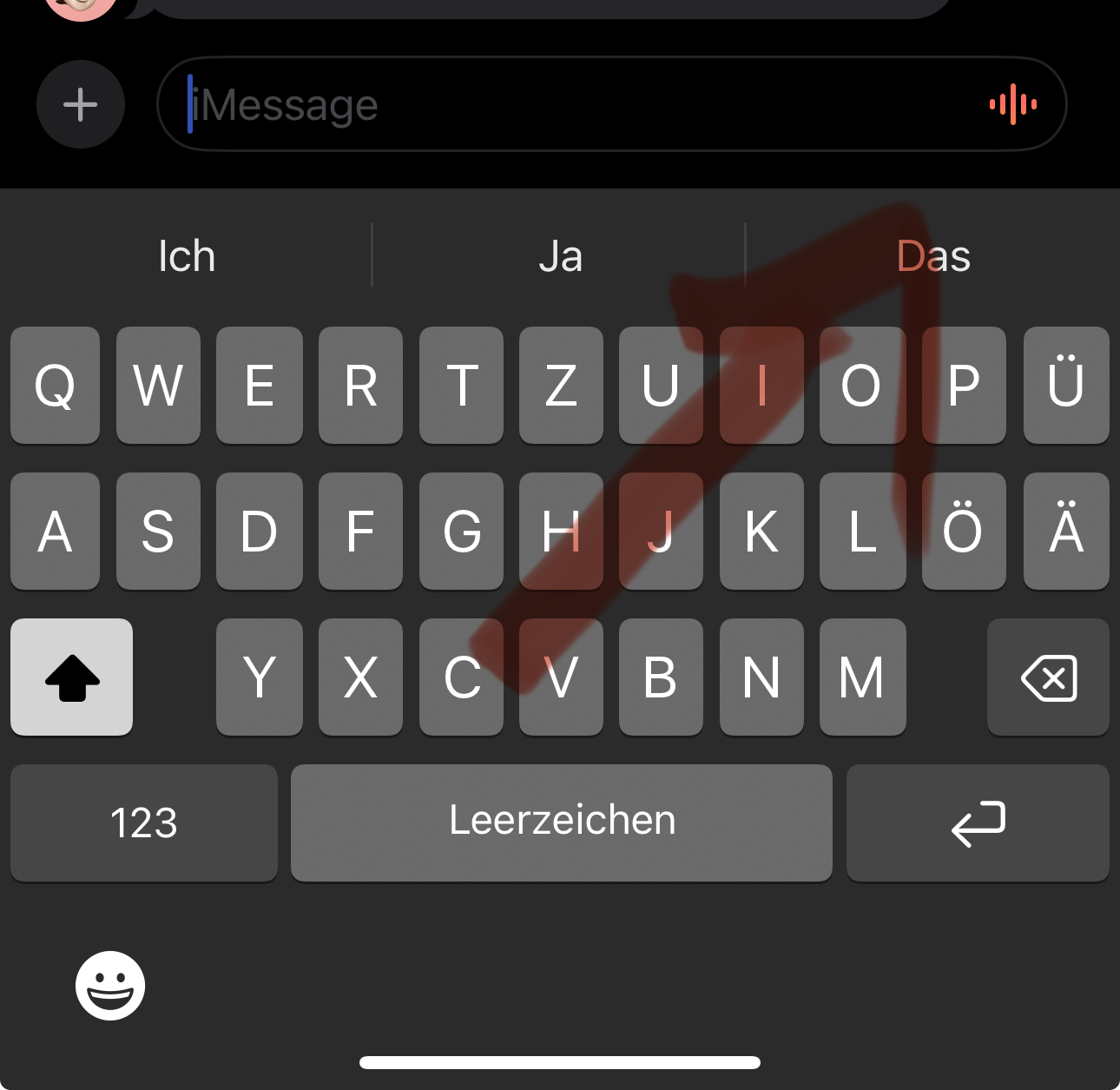The width and height of the screenshot is (1120, 1090).
Task: Choose the Ja word suggestion
Action: pos(560,256)
